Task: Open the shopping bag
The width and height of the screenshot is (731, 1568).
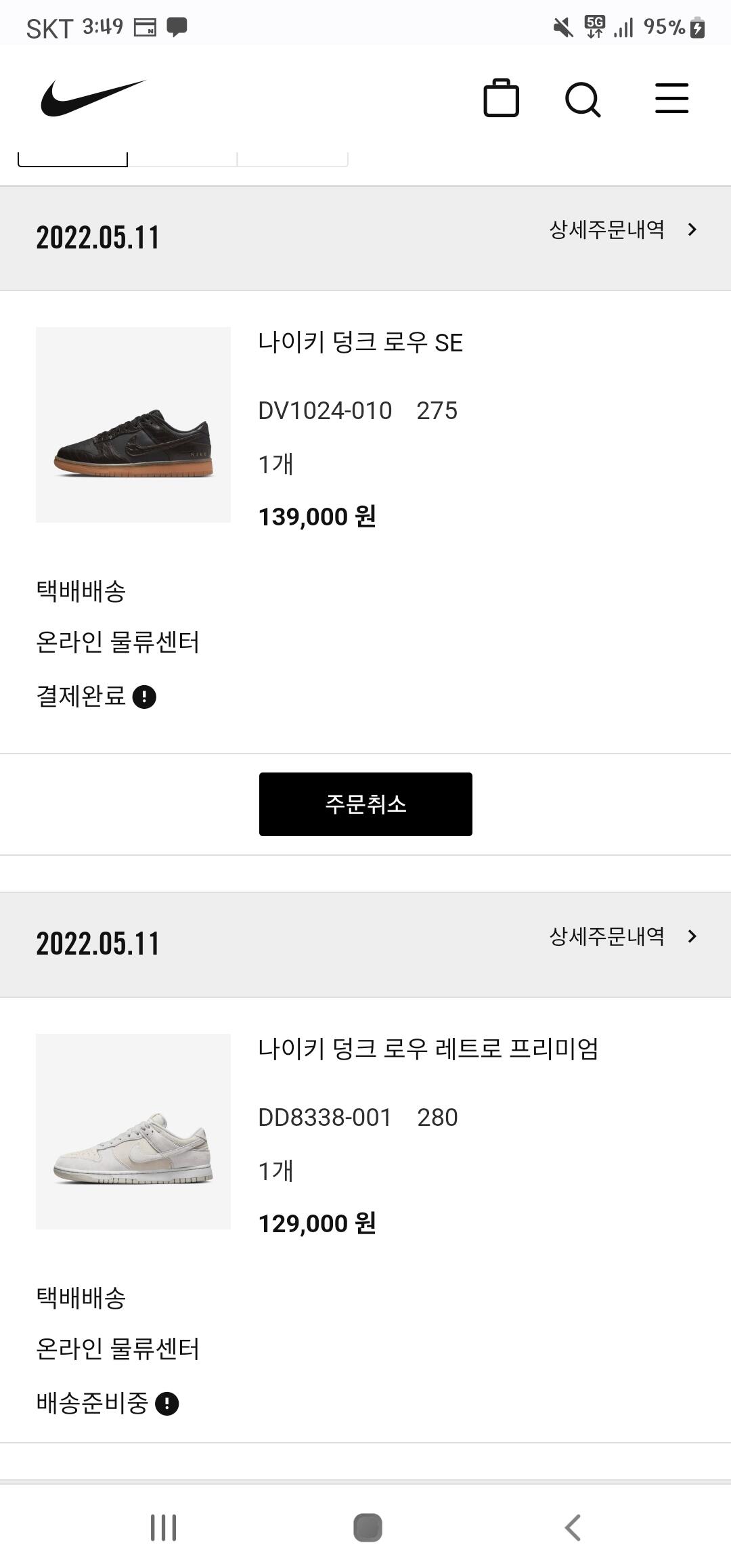Action: pos(501,99)
